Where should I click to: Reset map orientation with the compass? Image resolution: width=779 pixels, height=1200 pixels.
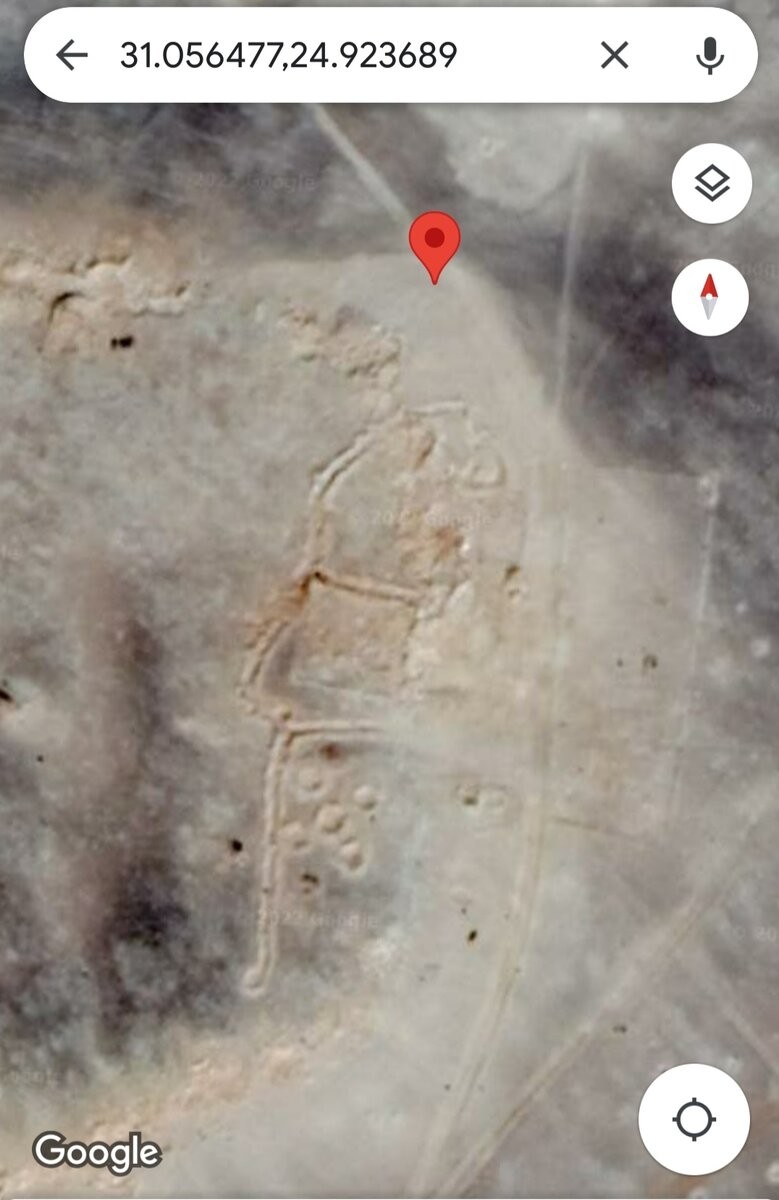coord(710,297)
